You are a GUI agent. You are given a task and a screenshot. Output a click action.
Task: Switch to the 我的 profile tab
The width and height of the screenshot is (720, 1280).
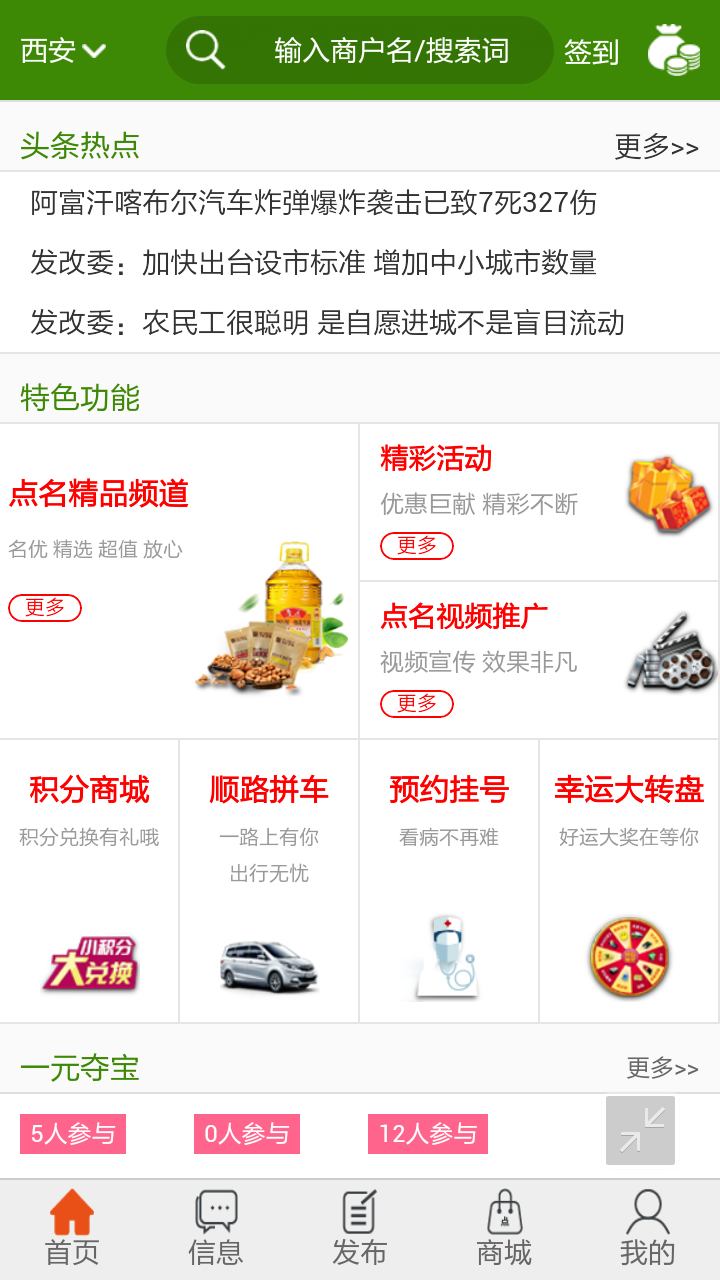(647, 1229)
